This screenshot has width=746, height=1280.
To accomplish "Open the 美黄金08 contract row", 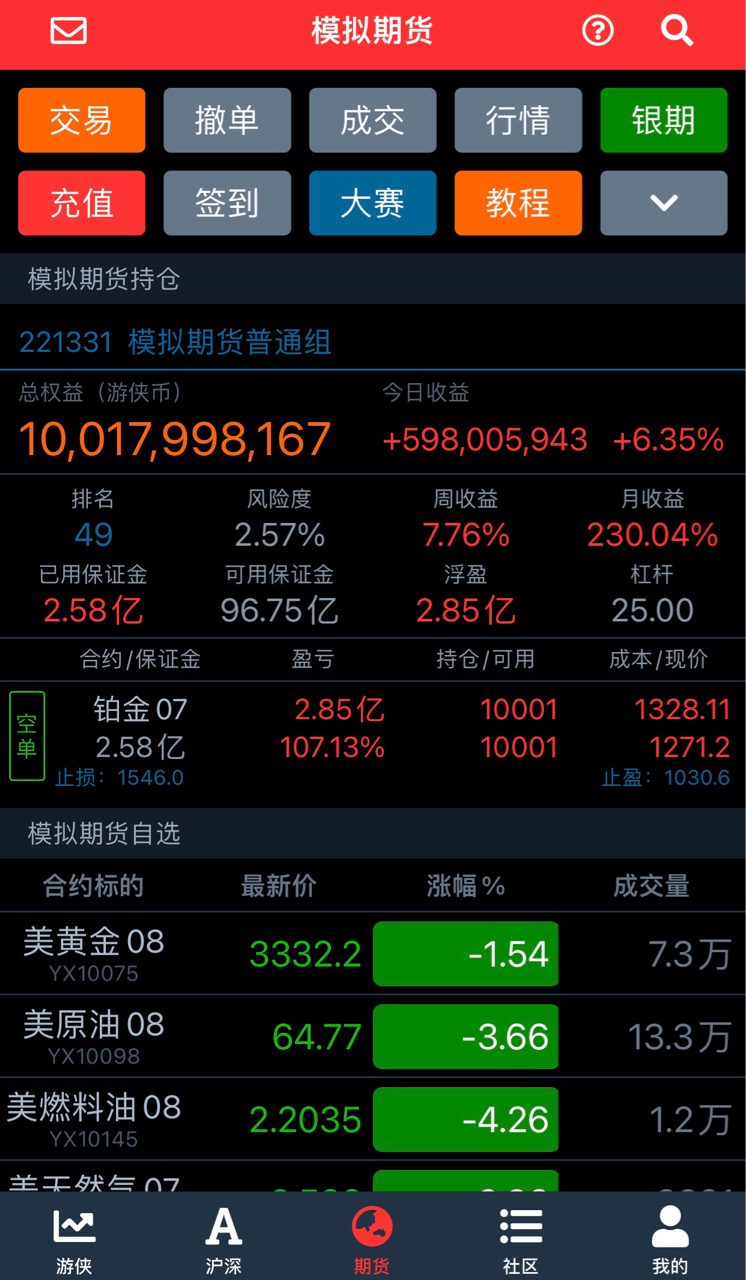I will tap(373, 953).
